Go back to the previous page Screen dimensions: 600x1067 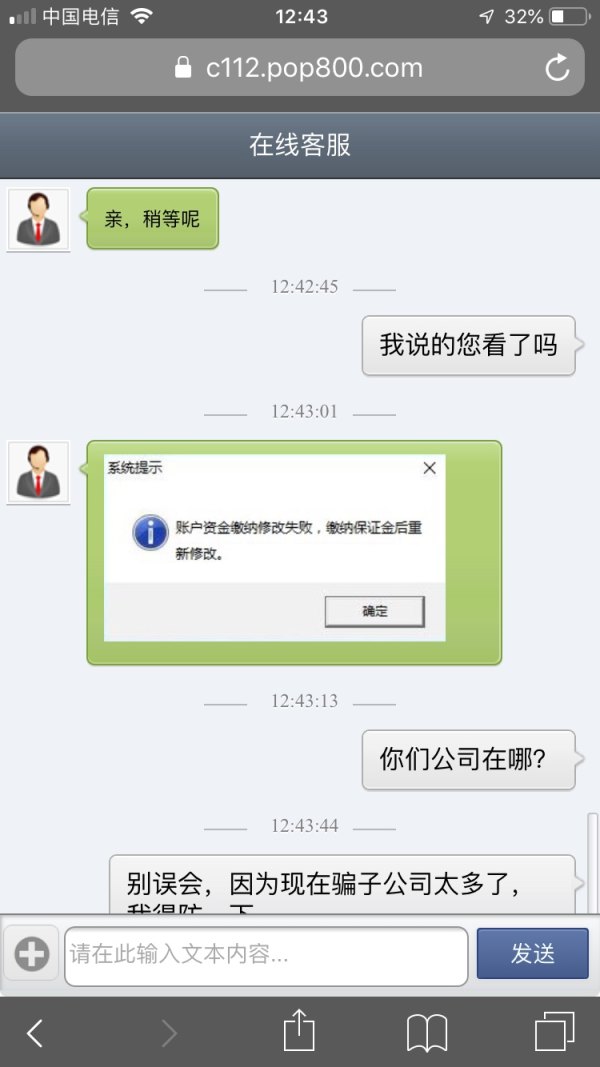[x=35, y=1033]
